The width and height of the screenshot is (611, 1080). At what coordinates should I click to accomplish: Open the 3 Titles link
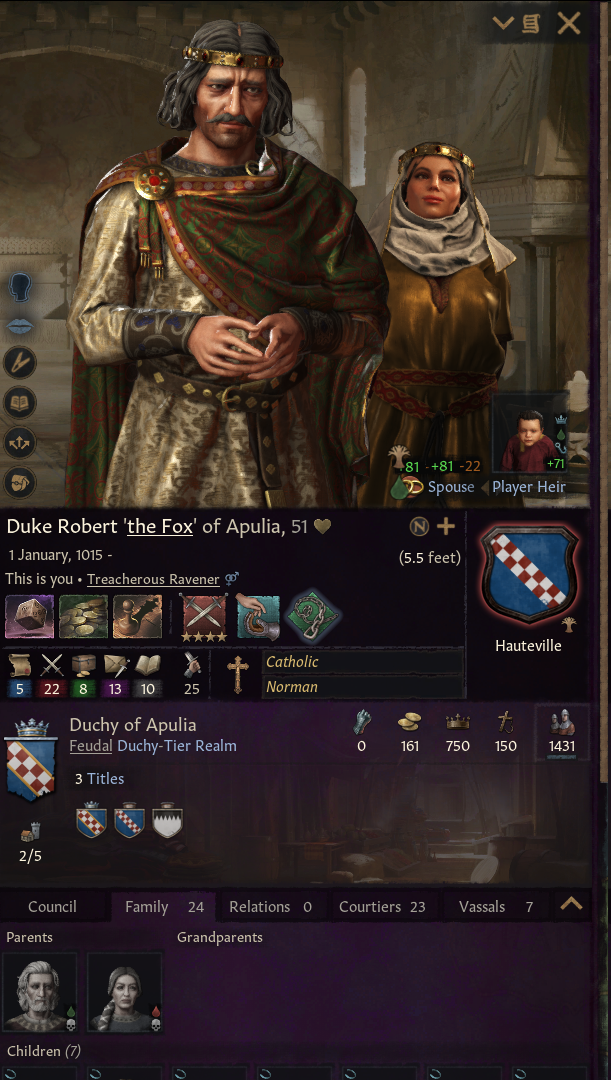[99, 779]
